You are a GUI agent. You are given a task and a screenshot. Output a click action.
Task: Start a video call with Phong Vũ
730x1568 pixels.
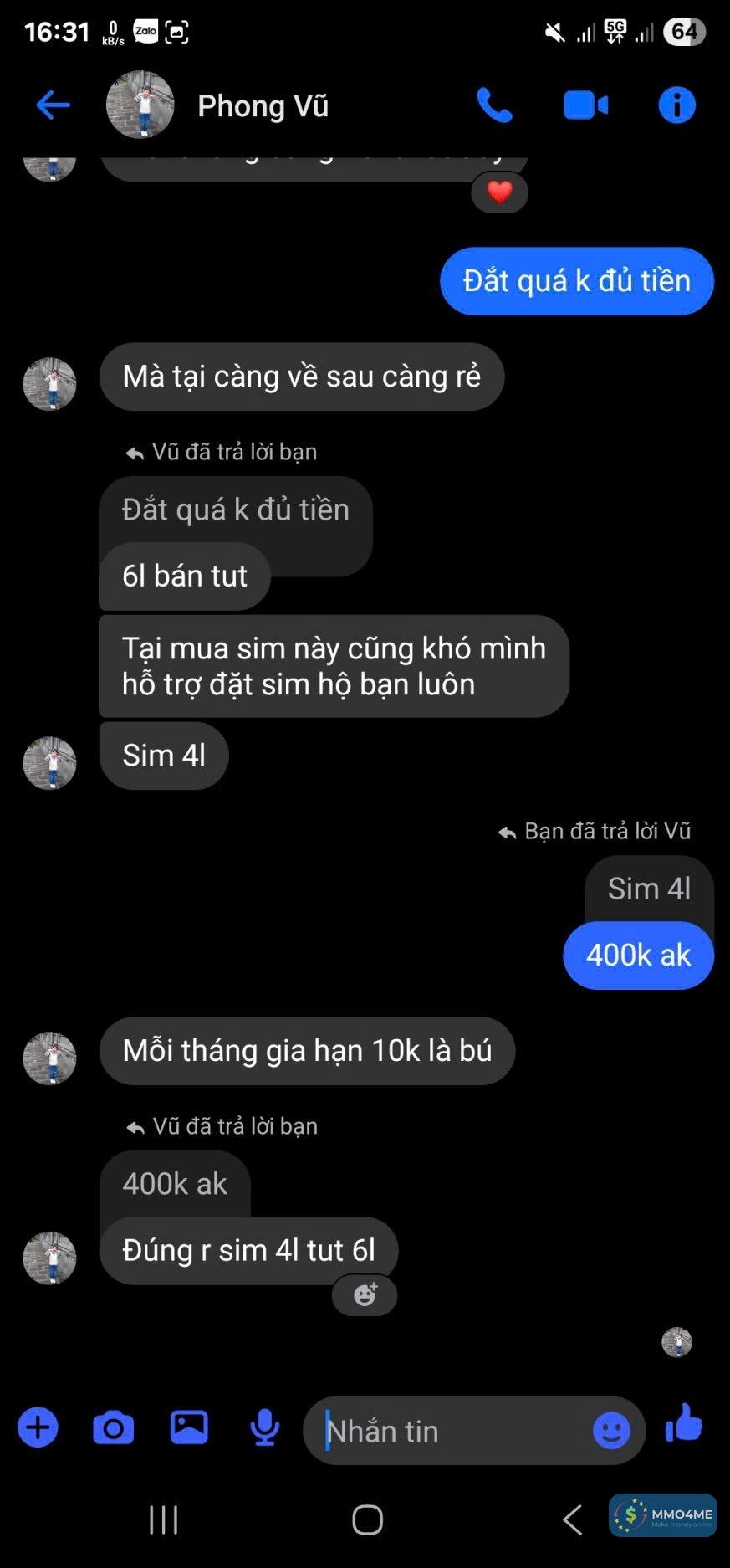coord(585,105)
